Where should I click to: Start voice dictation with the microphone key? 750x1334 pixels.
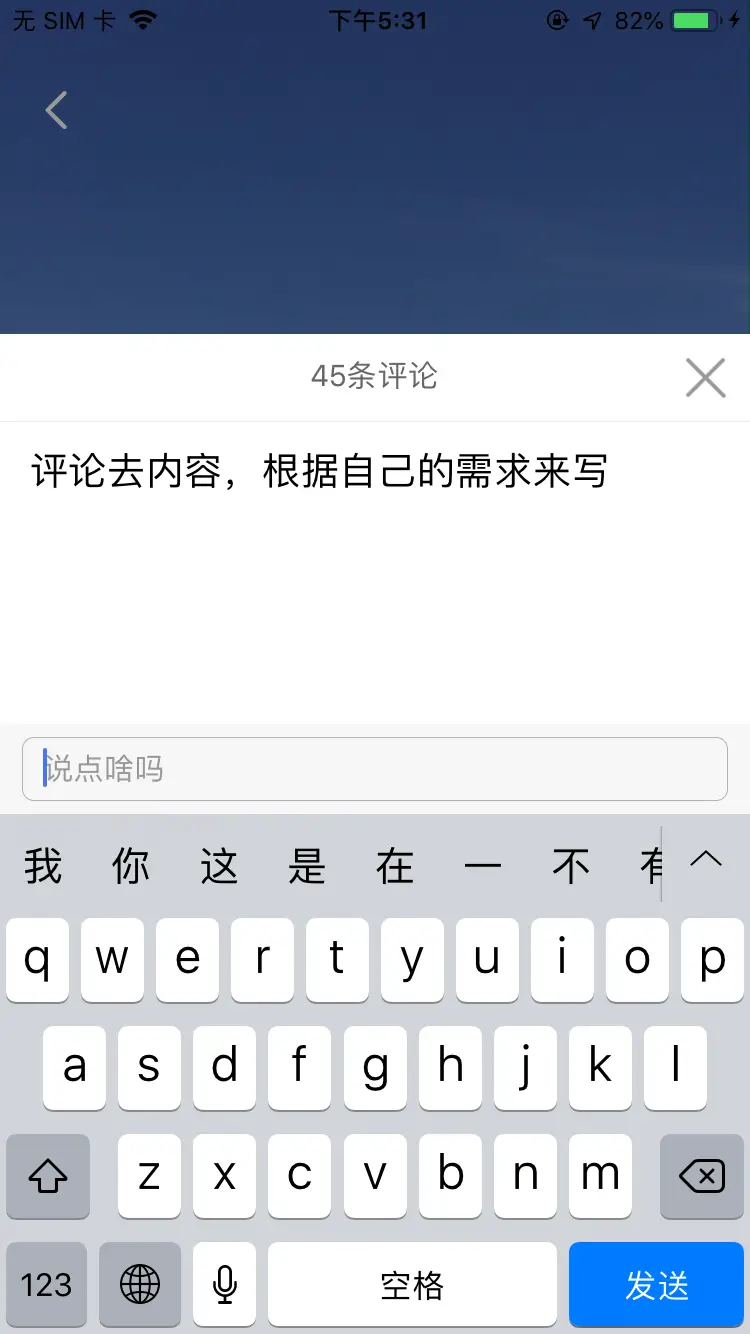coord(225,1285)
